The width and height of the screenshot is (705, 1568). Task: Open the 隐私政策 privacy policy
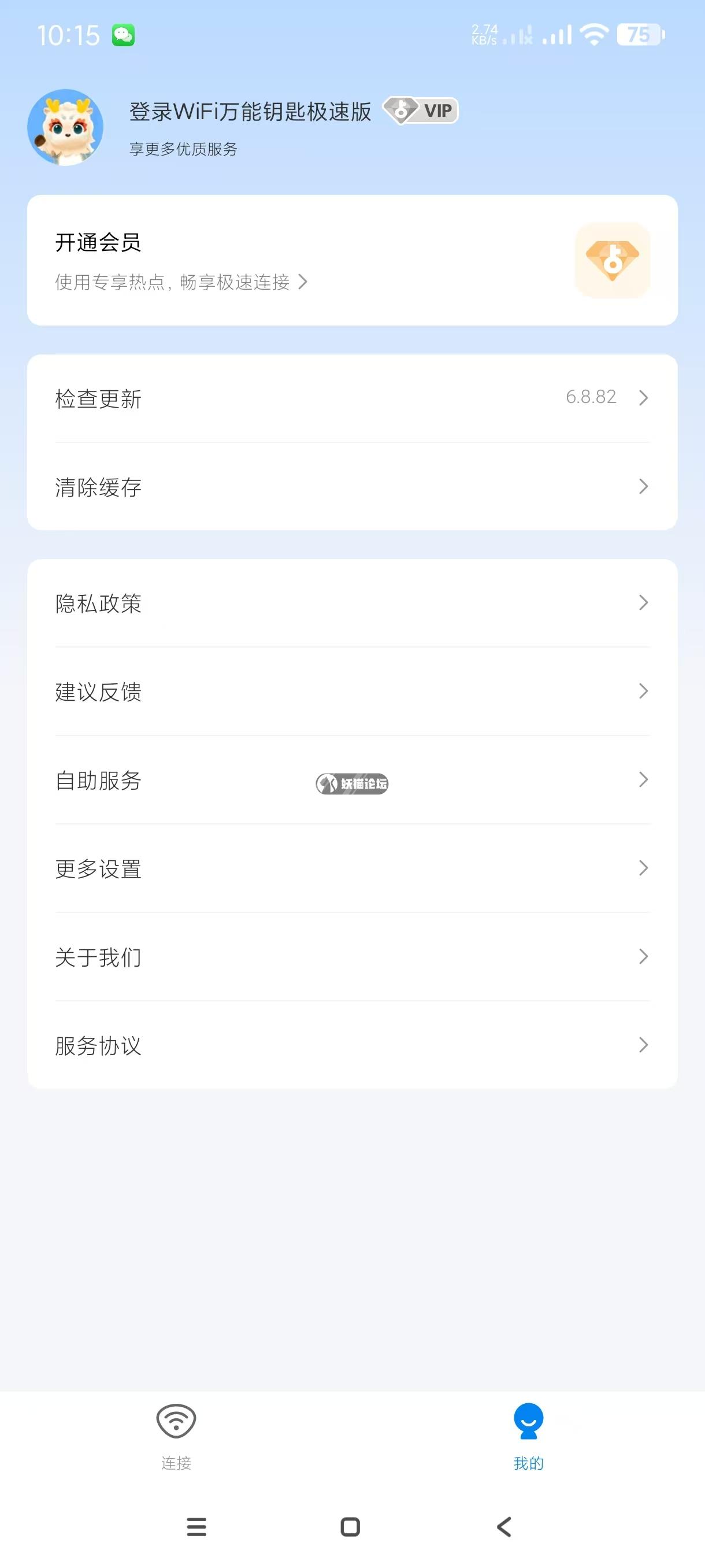point(351,603)
